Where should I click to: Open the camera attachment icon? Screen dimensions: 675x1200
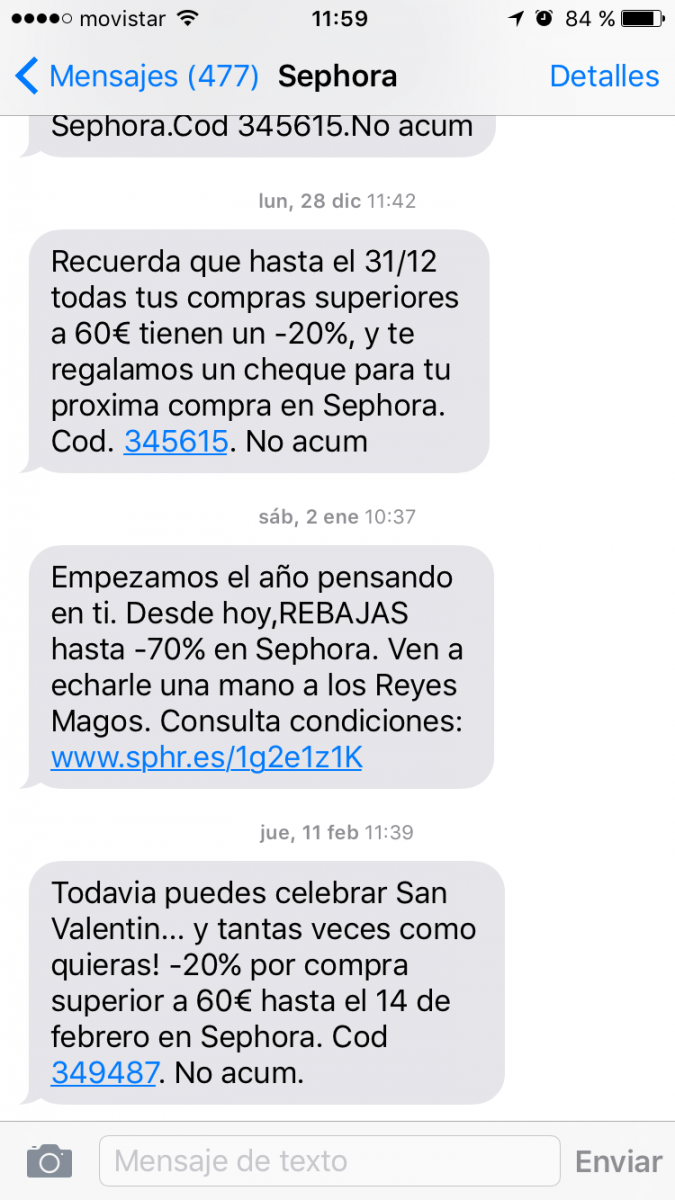coord(49,1161)
